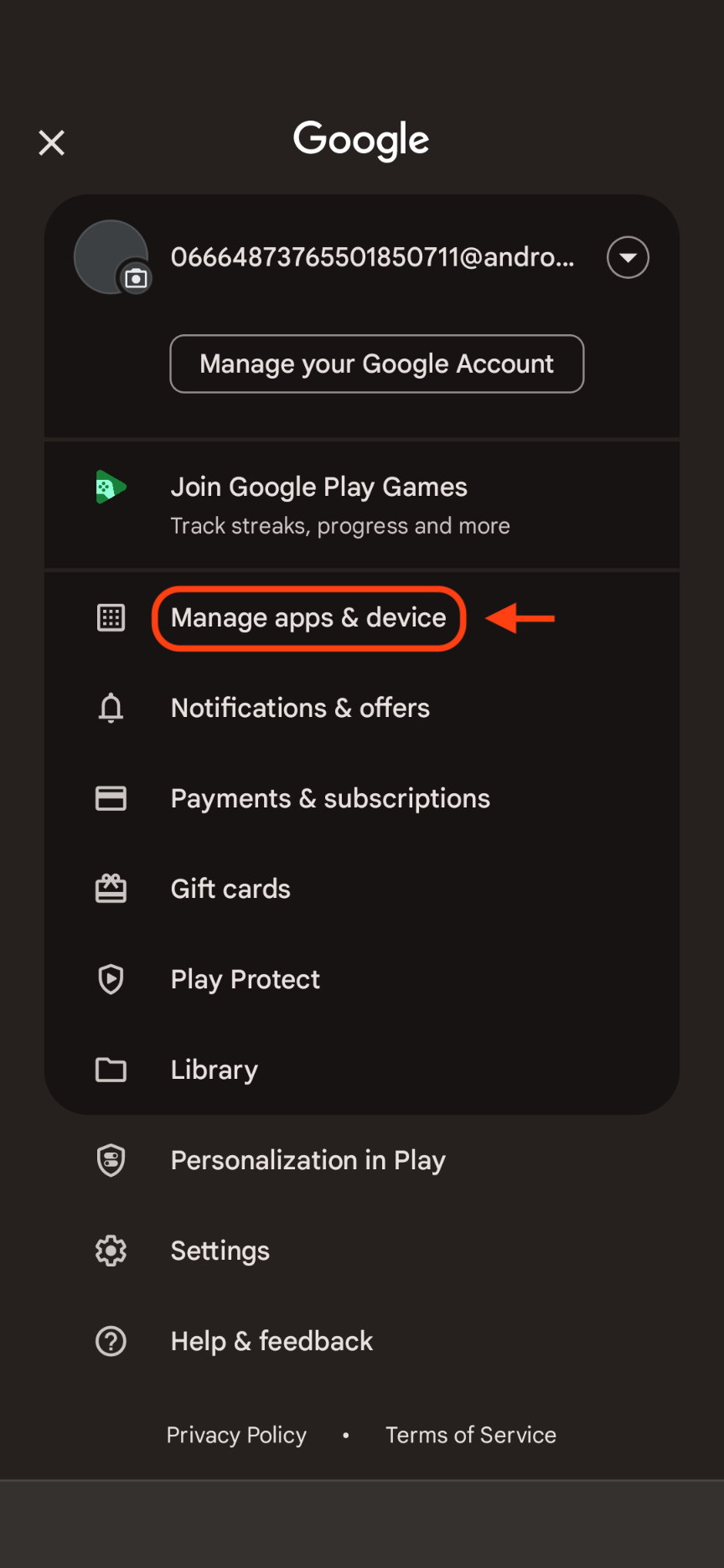Go to Payments & subscriptions
724x1568 pixels.
(x=330, y=799)
